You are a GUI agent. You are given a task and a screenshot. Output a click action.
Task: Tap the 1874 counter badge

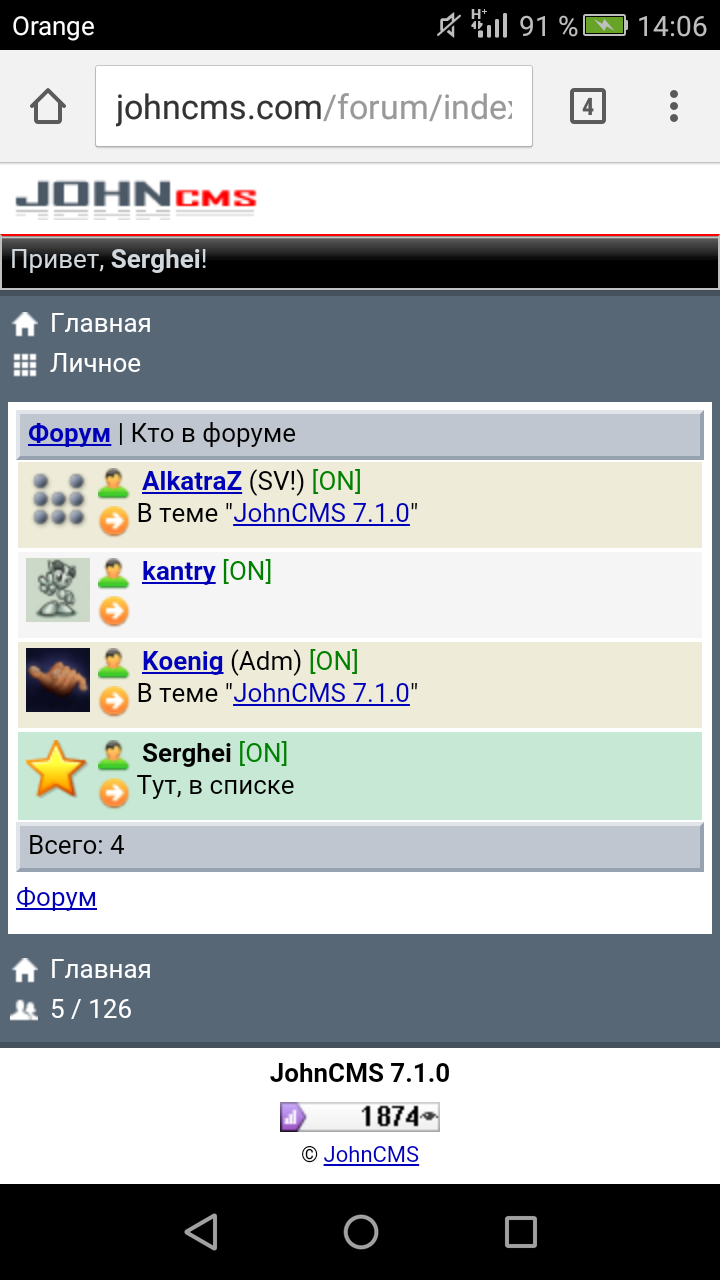[x=360, y=1116]
